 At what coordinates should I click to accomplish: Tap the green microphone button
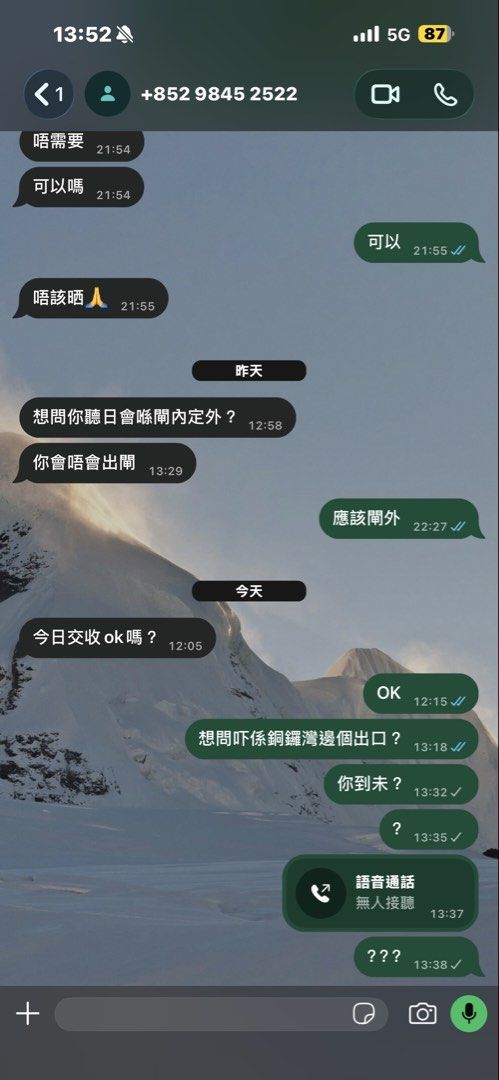click(469, 1013)
